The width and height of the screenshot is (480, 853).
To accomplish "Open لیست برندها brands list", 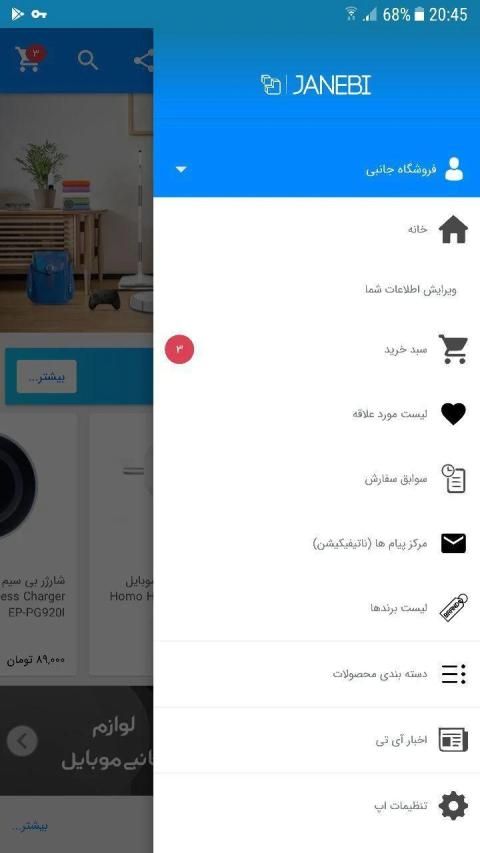I will [x=317, y=608].
